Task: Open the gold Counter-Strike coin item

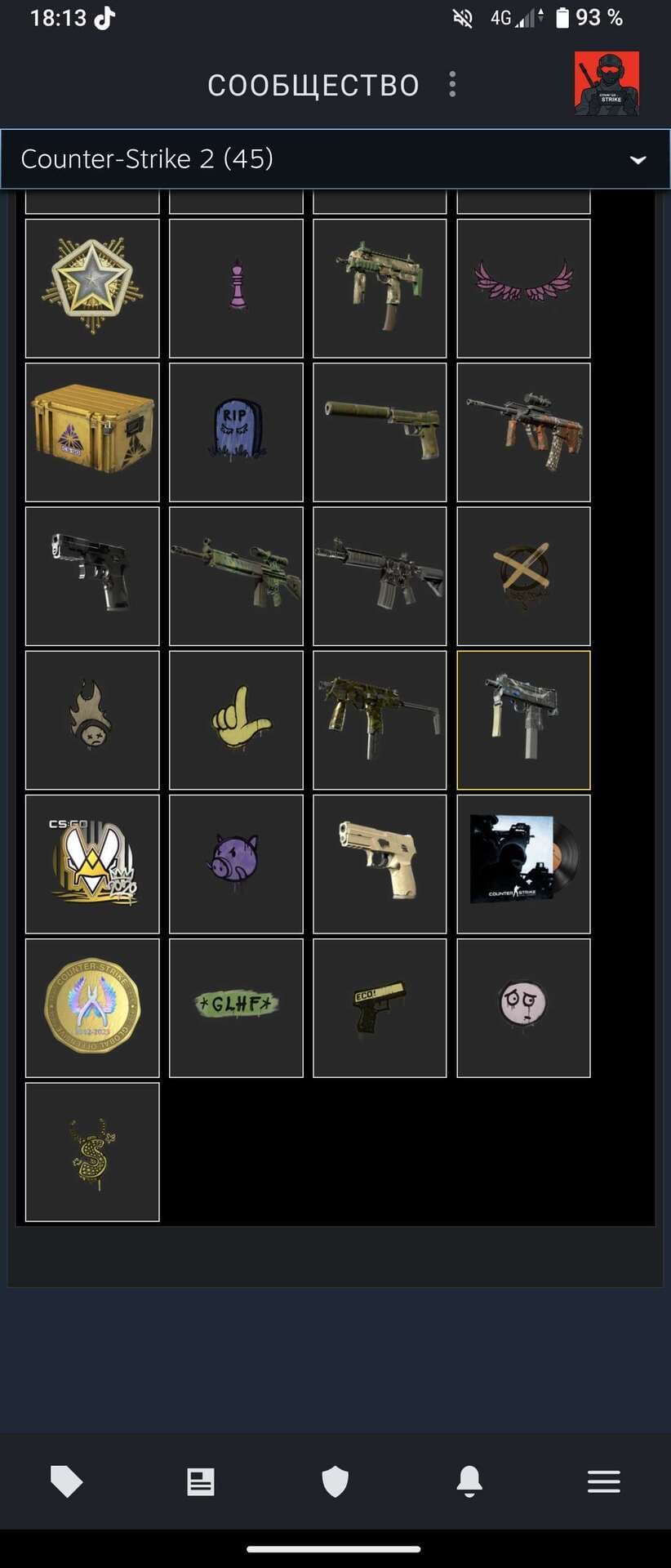Action: click(92, 1007)
